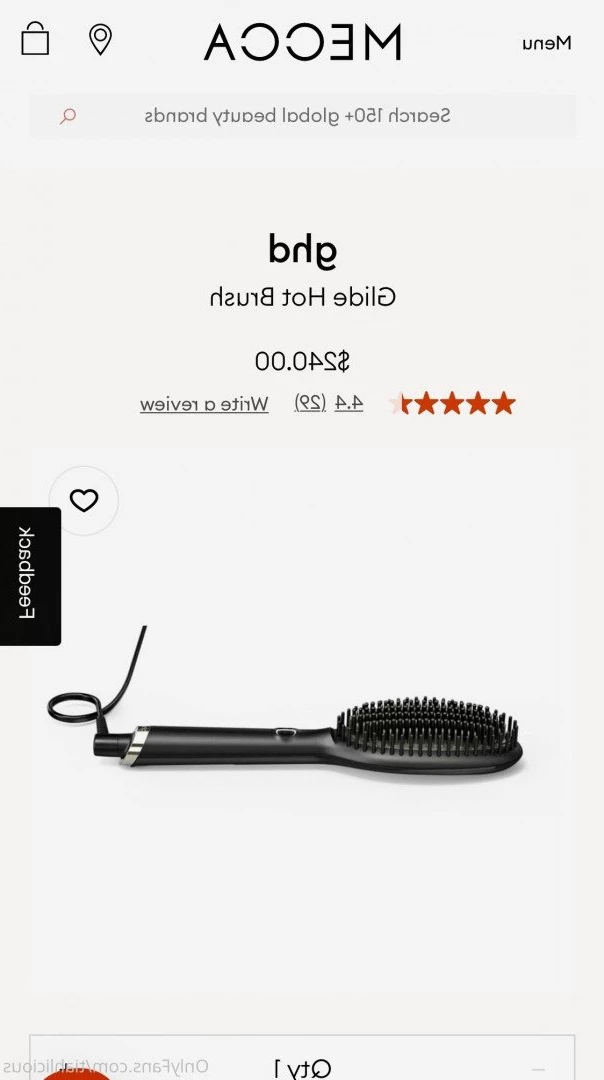Viewport: 604px width, 1080px height.
Task: Tap the search 150+ global beauty brands field
Action: 300,116
